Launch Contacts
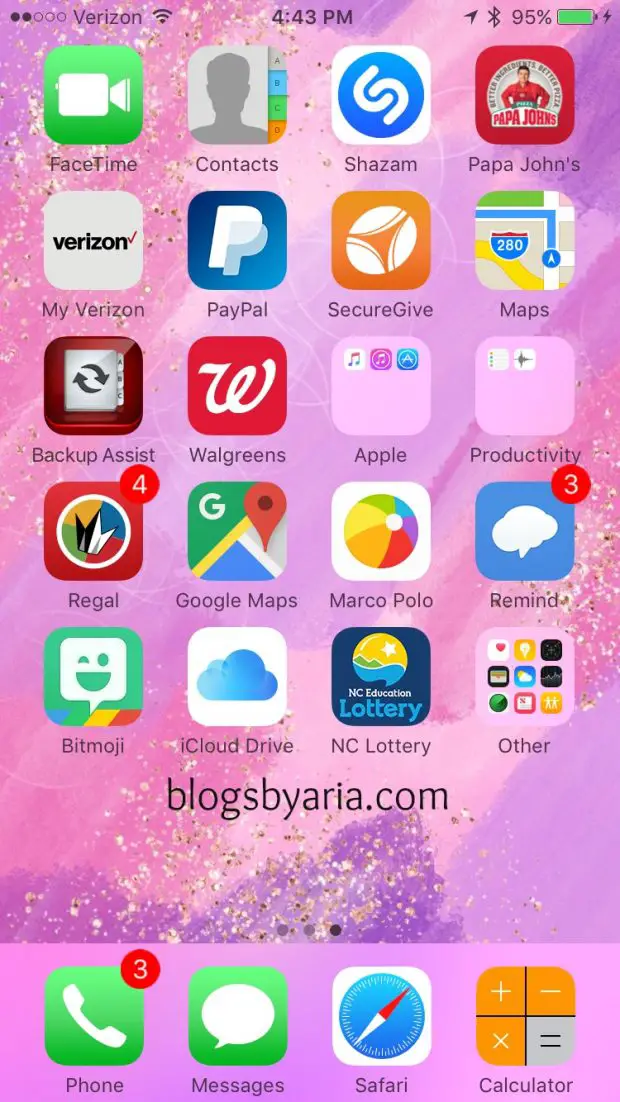 pyautogui.click(x=237, y=96)
